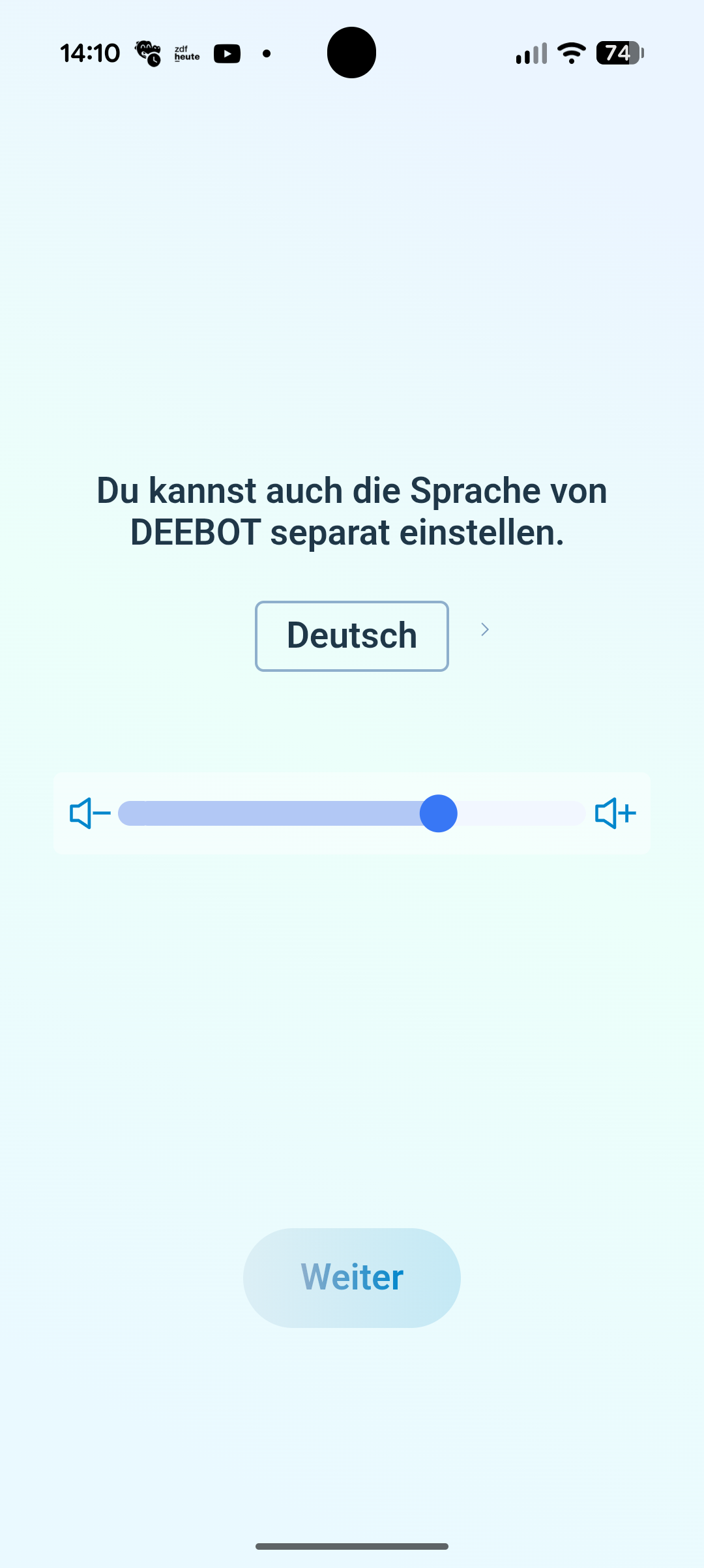Open the Deutsch language selector
Screen dimensions: 704x1568
[x=351, y=636]
